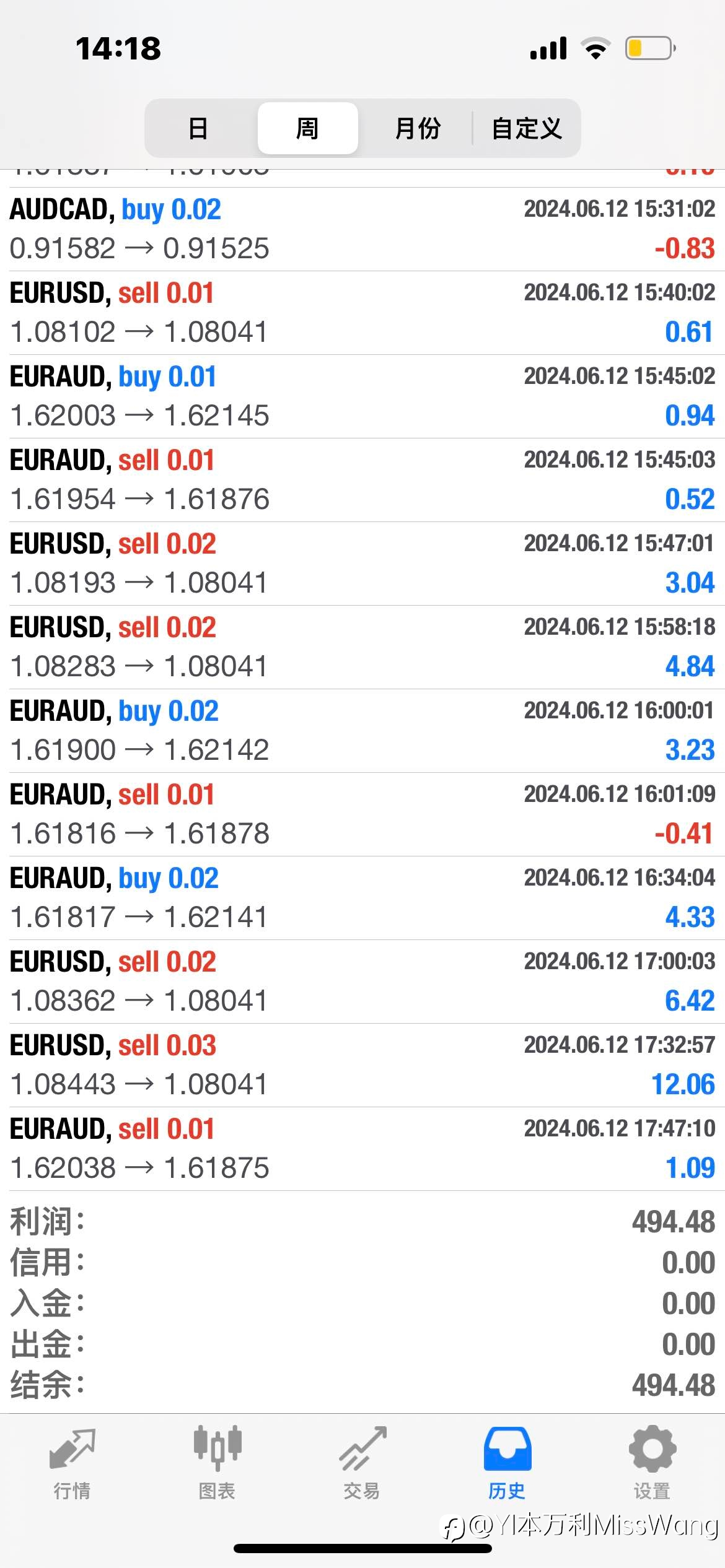Open the 交易 trade tab
Viewport: 725px width, 1568px height.
[362, 1464]
